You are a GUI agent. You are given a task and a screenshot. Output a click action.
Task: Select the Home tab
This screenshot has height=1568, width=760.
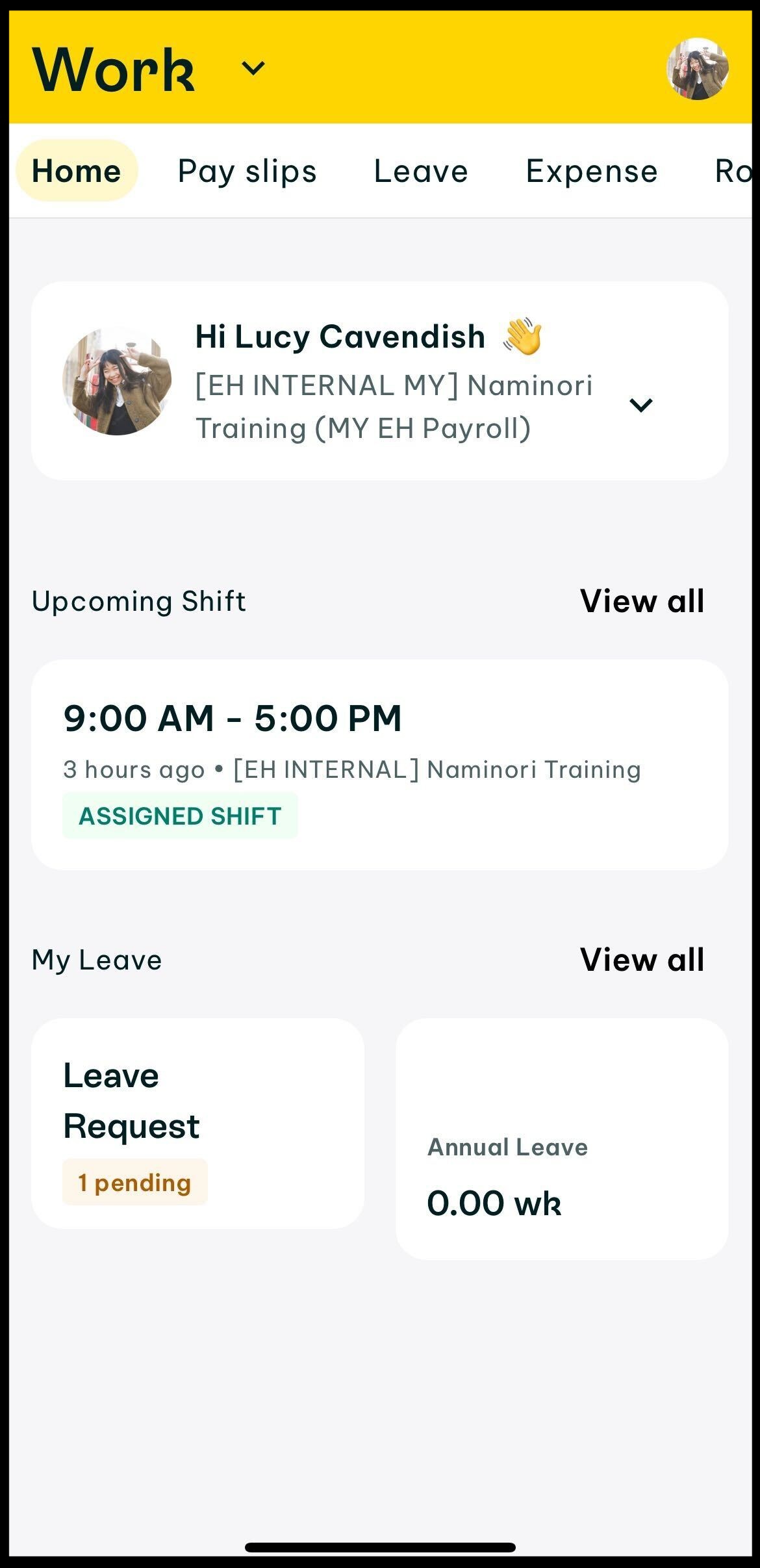click(x=77, y=172)
